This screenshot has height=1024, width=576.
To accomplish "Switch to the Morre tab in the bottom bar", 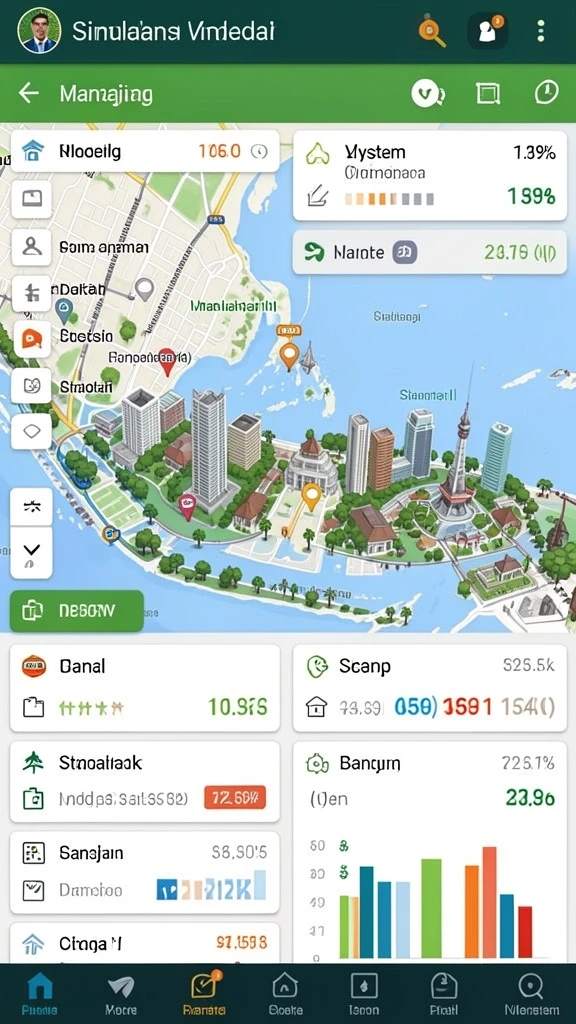I will (x=121, y=993).
